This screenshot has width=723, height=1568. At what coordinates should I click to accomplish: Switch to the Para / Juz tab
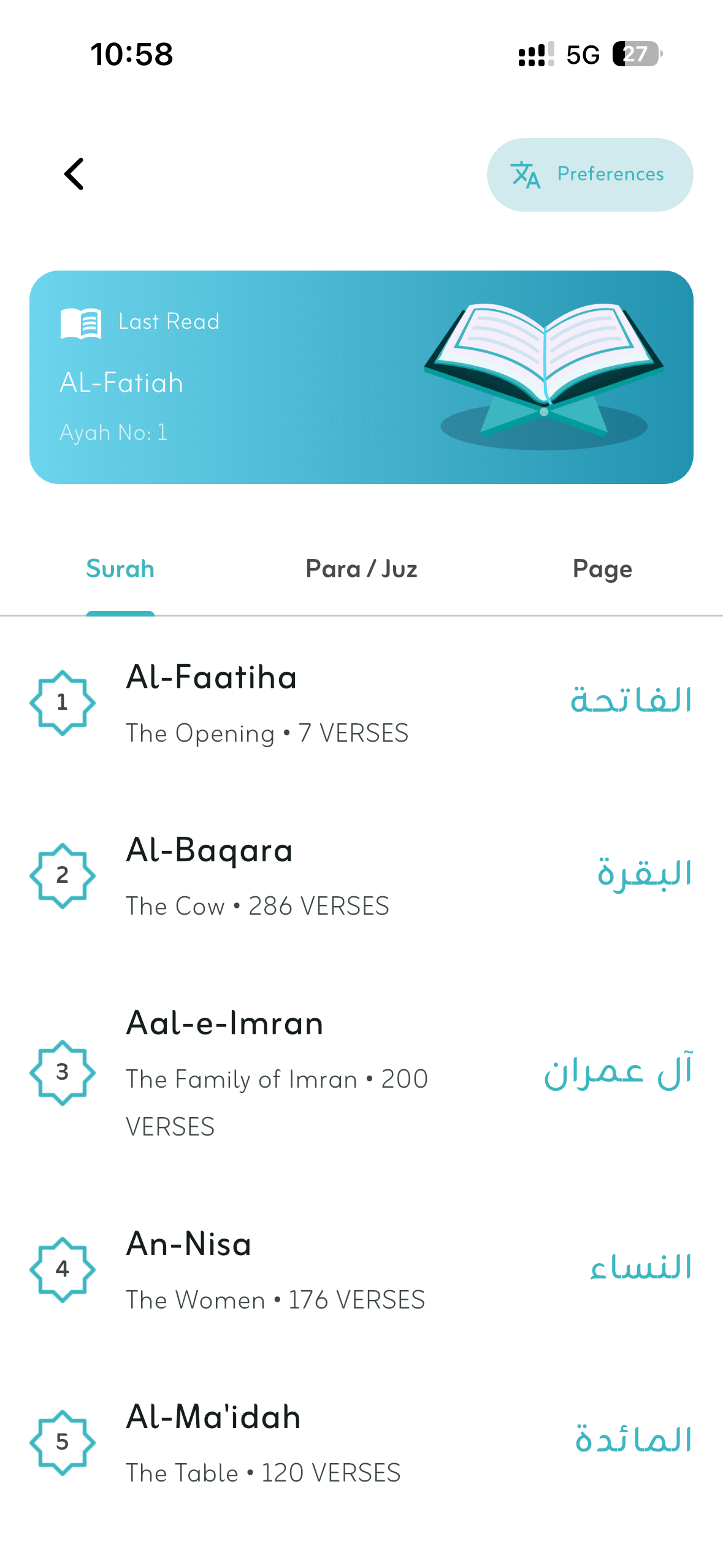click(x=361, y=569)
